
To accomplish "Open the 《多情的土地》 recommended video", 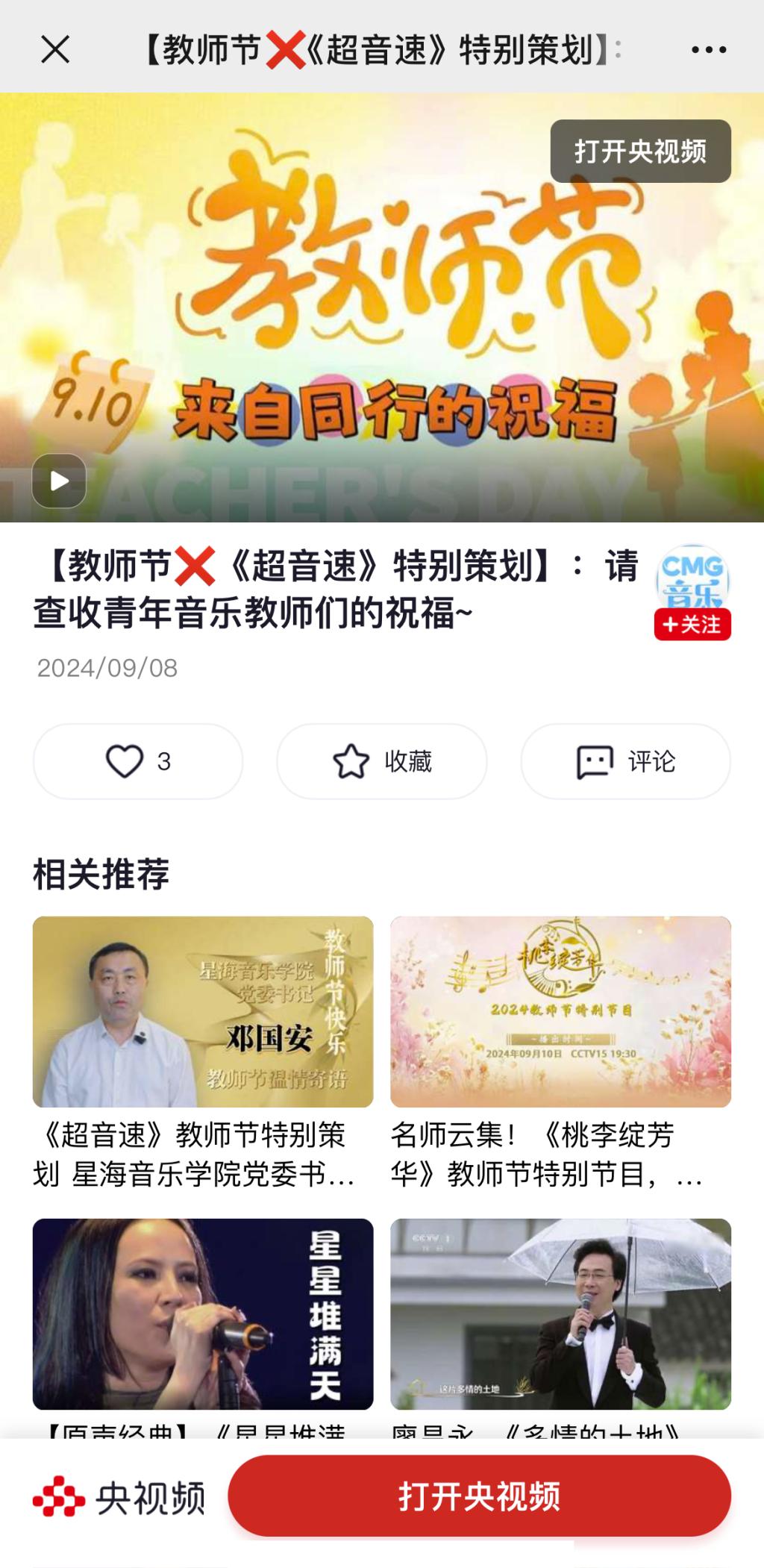I will [x=560, y=1314].
